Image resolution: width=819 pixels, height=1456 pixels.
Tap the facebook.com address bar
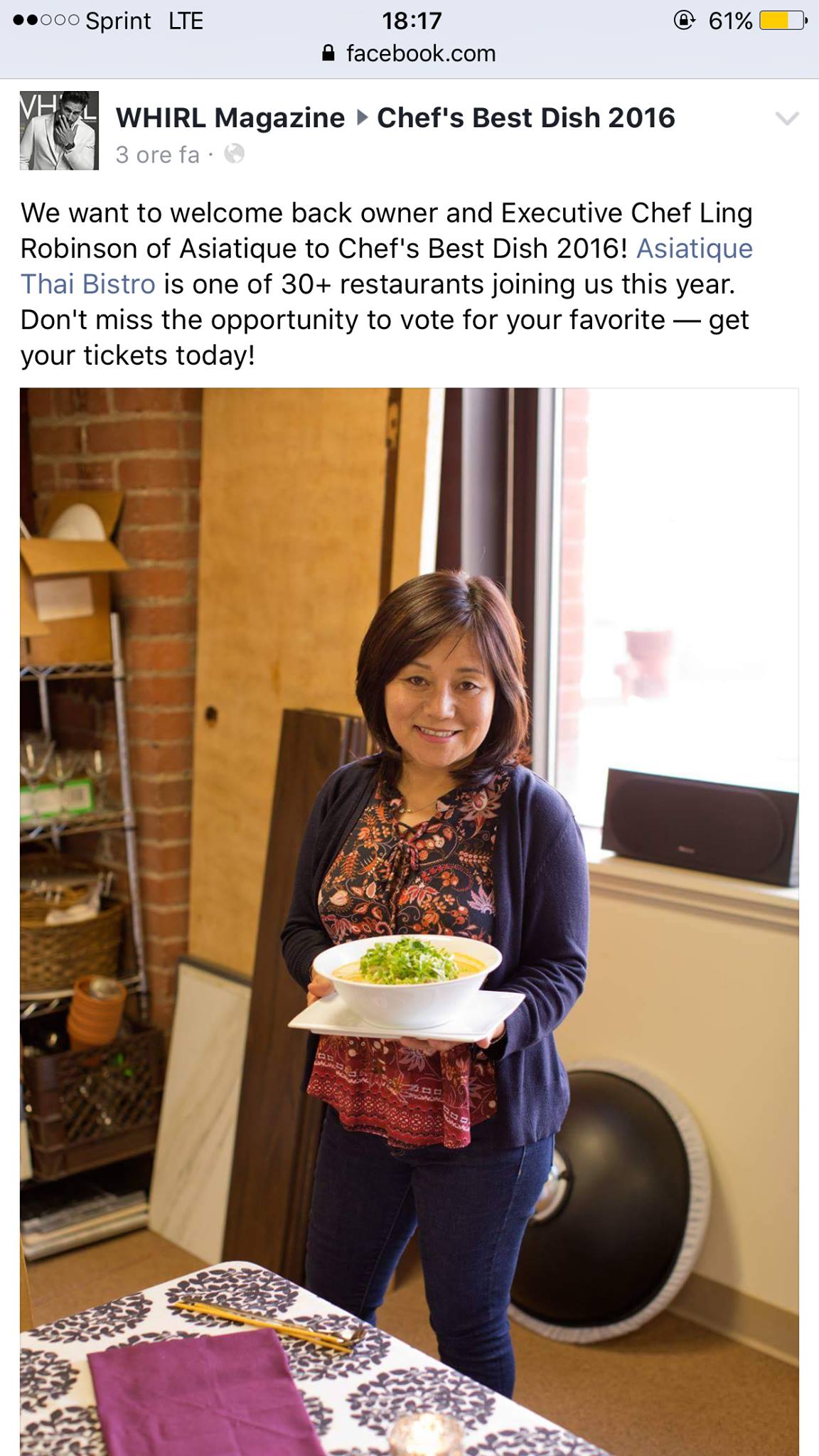coord(409,53)
